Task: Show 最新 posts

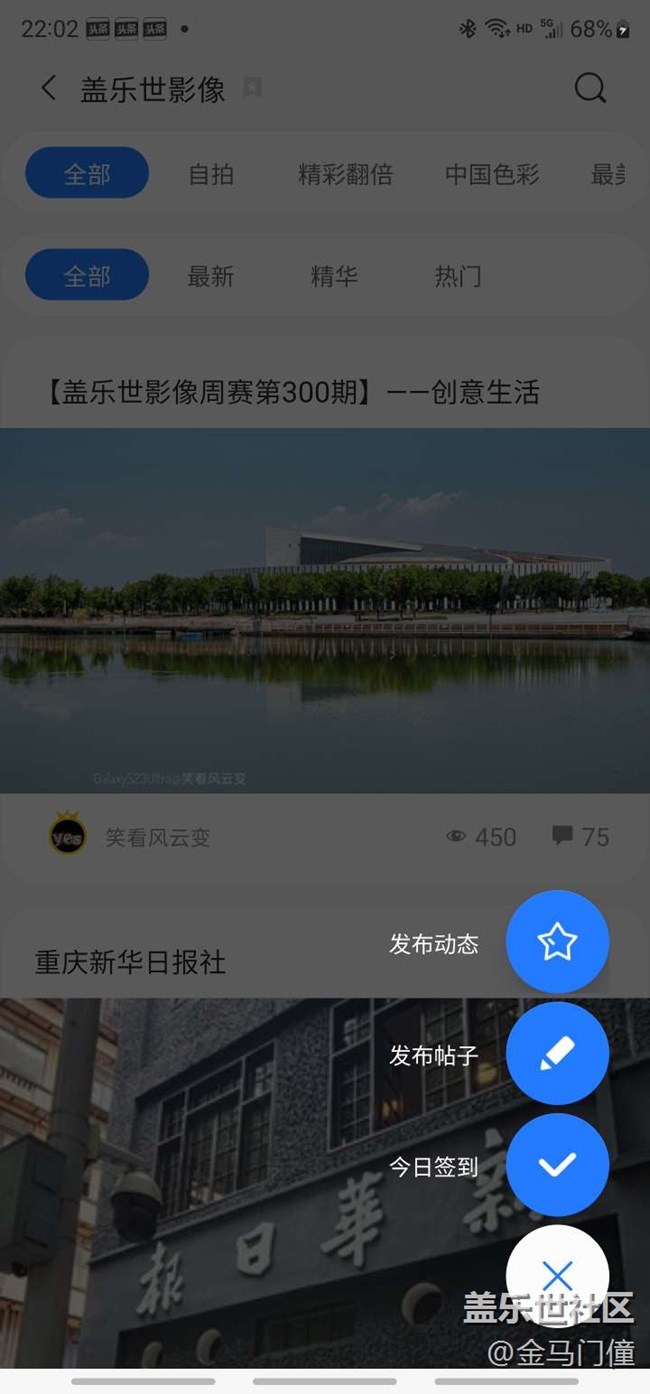Action: tap(210, 276)
